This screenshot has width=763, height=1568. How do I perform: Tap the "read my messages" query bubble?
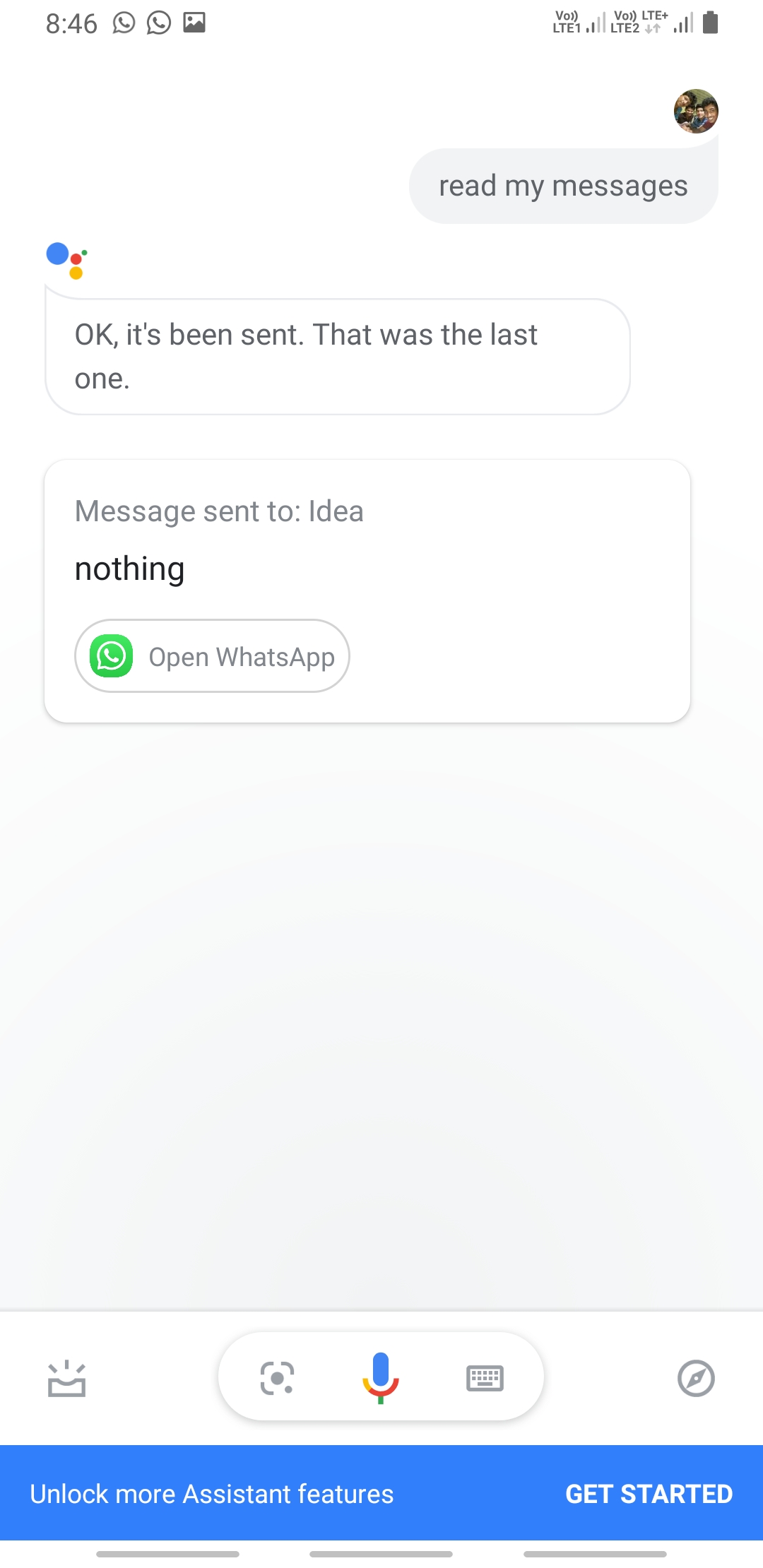point(563,186)
